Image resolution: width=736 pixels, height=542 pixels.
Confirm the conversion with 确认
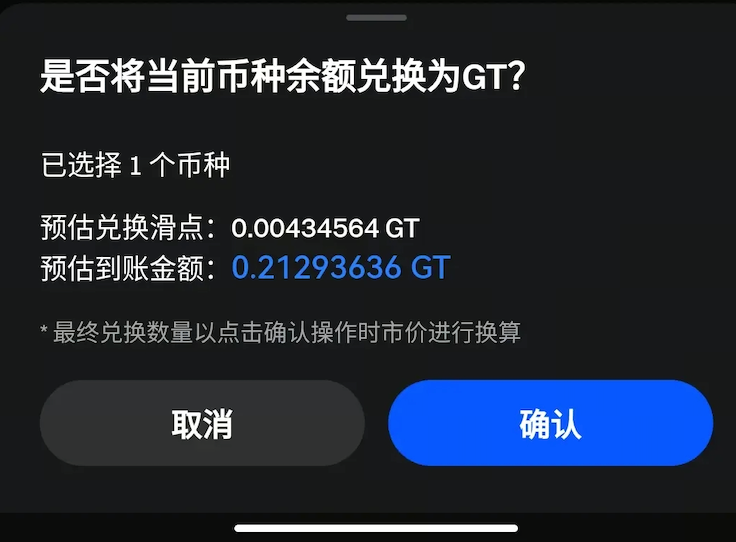(550, 423)
